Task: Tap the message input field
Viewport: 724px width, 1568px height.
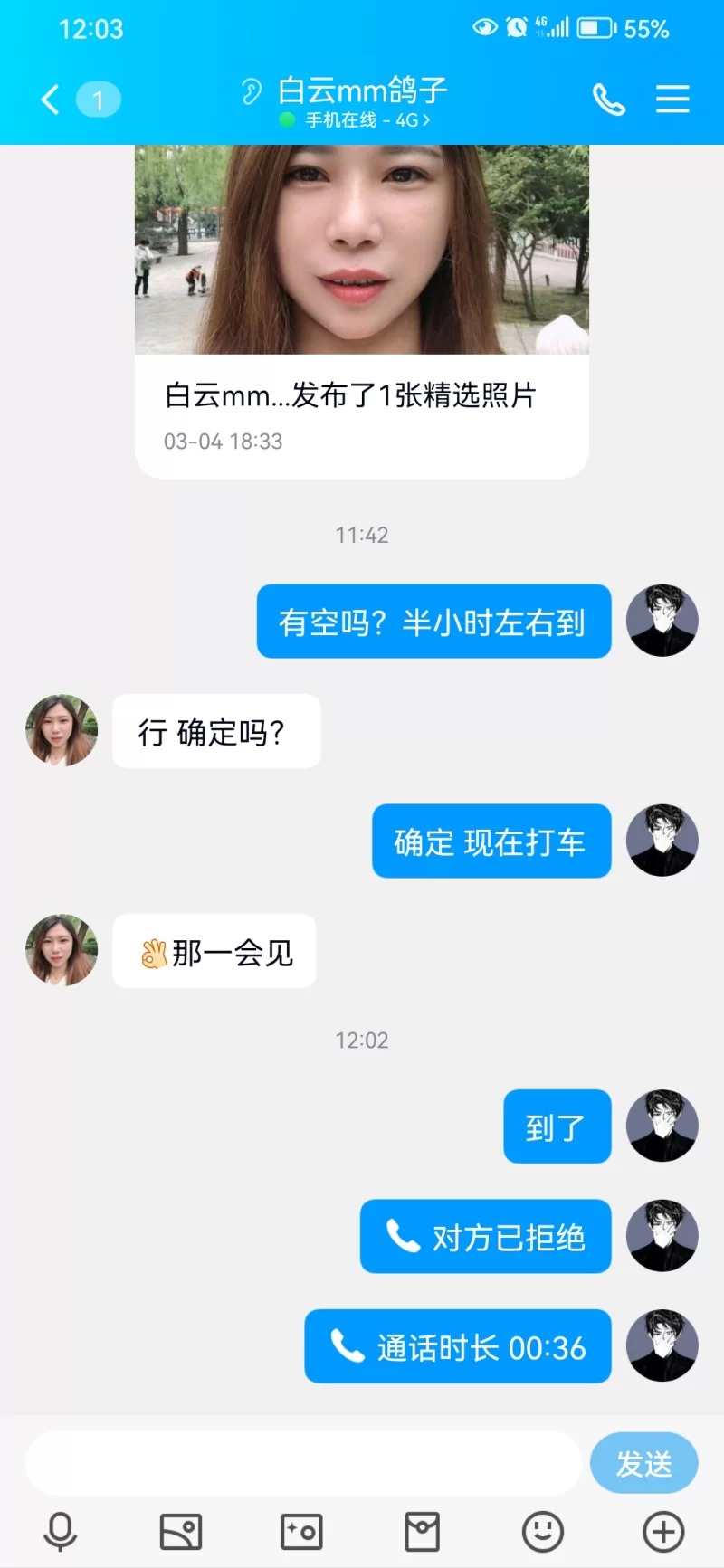Action: pos(303,1463)
